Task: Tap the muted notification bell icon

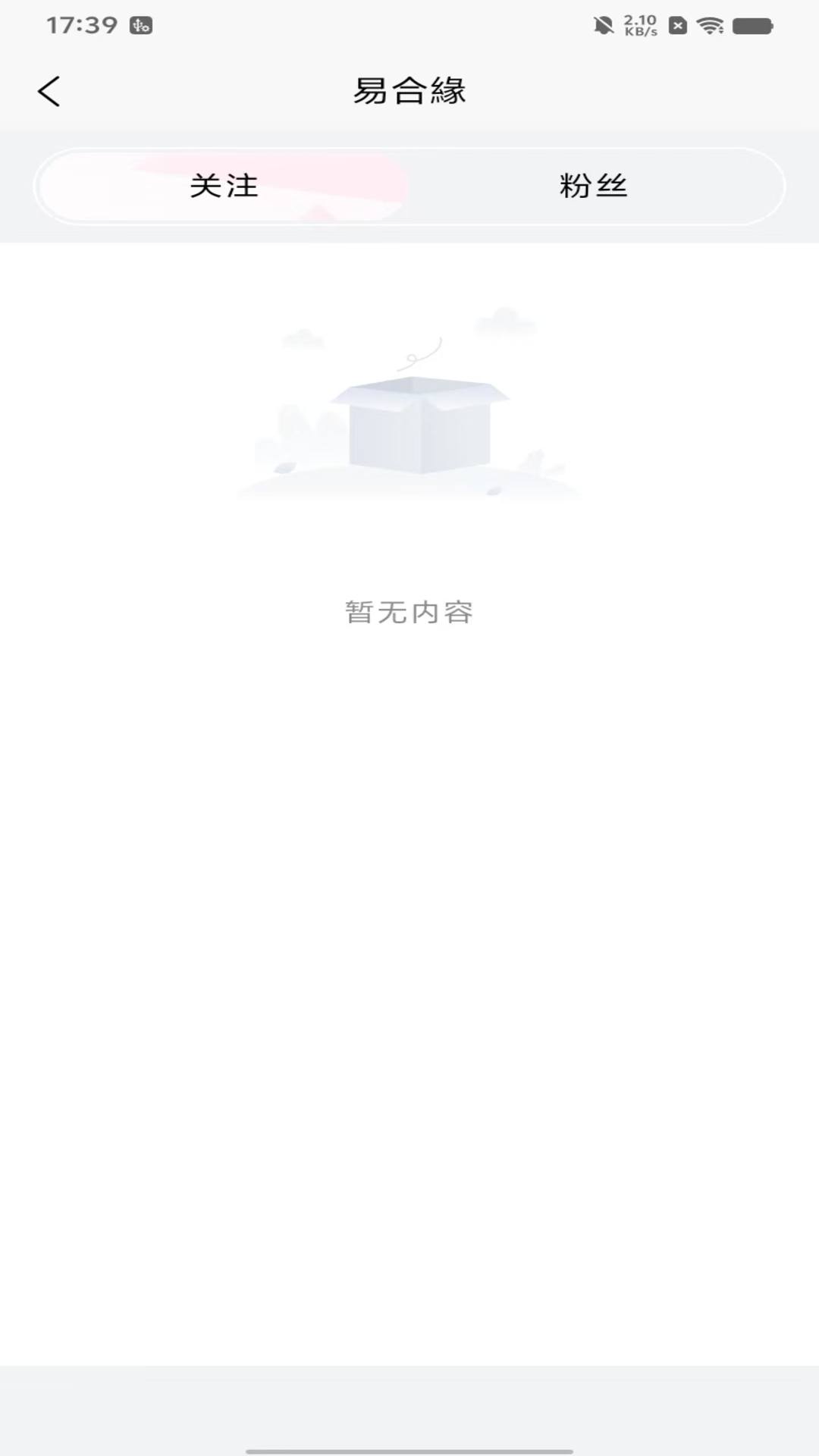Action: click(x=603, y=24)
